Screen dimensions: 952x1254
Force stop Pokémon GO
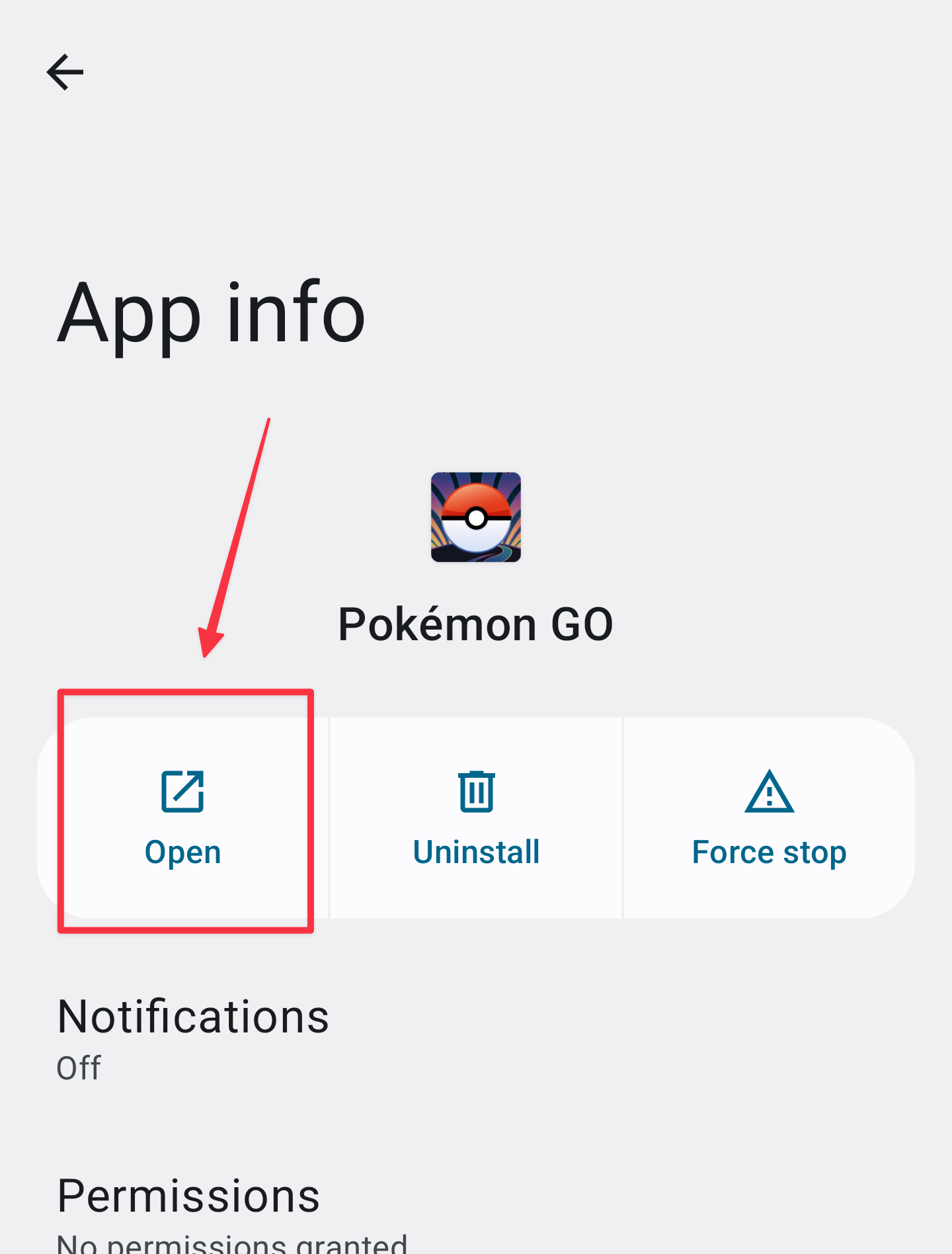pyautogui.click(x=769, y=817)
